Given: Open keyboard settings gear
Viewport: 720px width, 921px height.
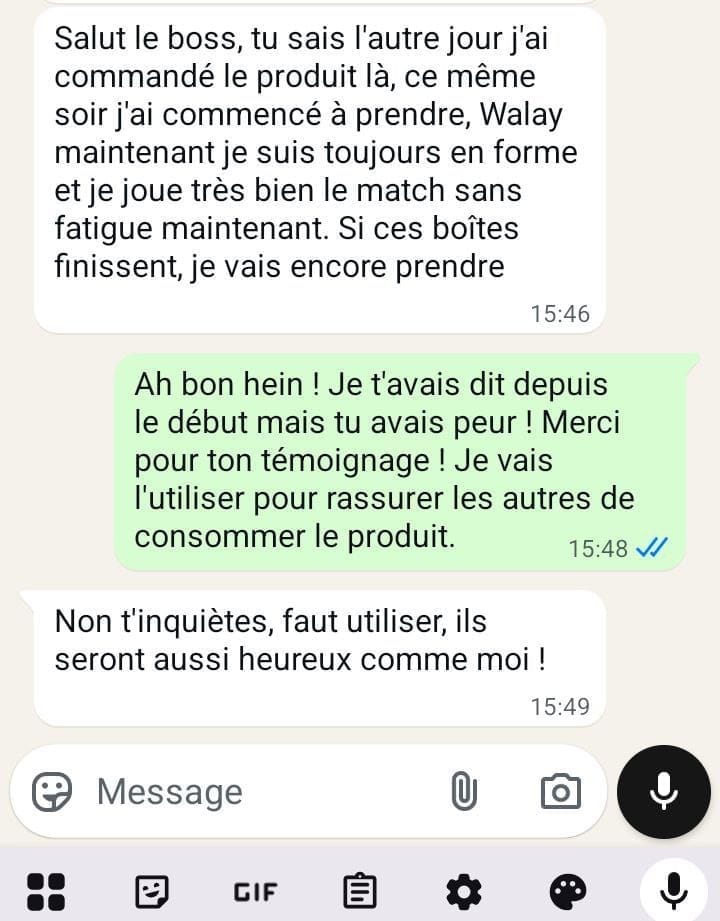Looking at the screenshot, I should (464, 892).
